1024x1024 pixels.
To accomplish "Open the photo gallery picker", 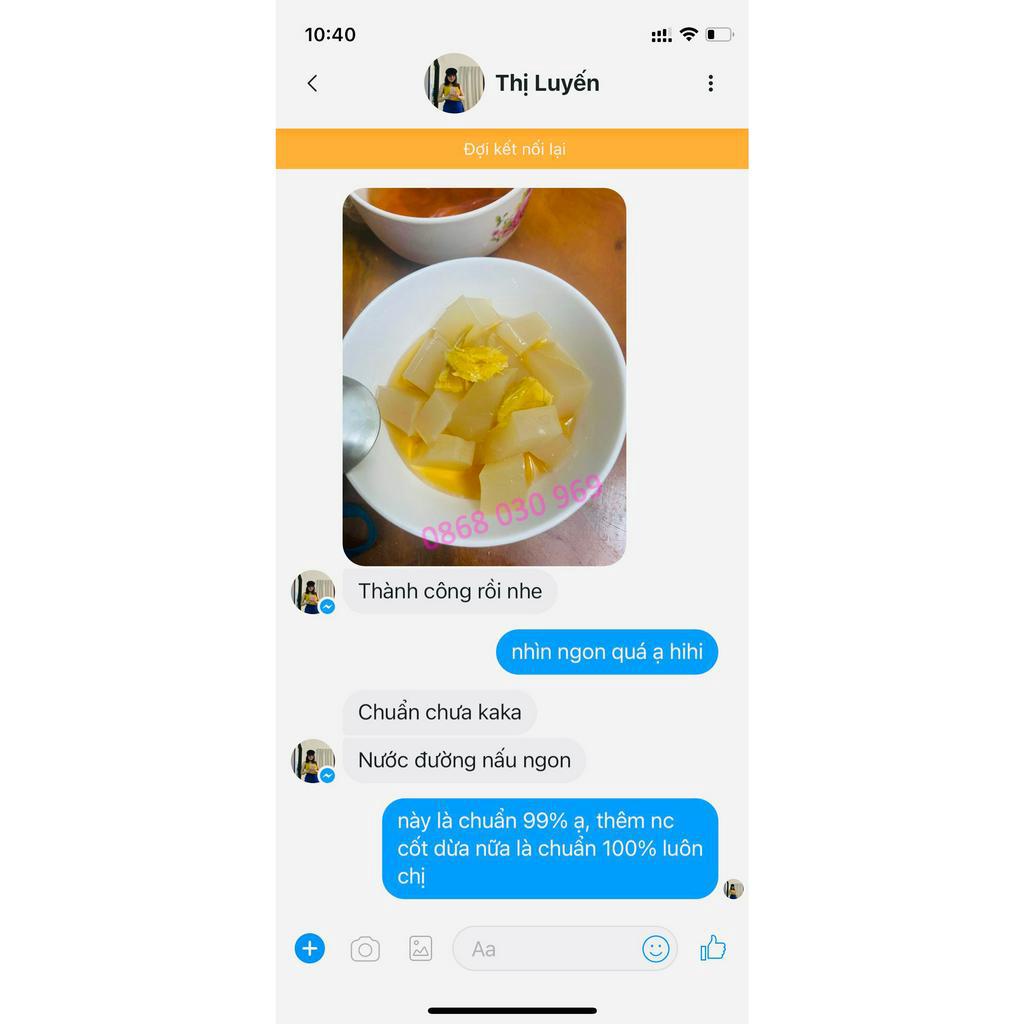I will coord(421,949).
